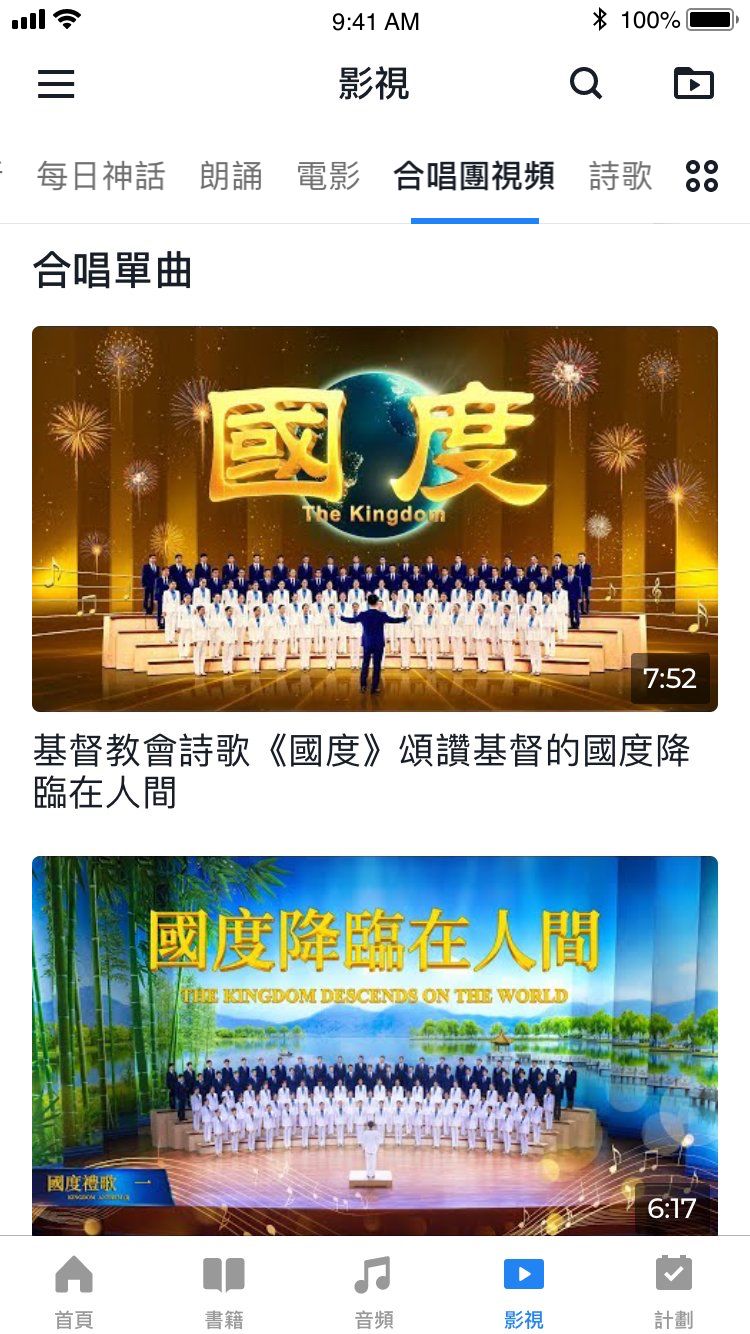Select the 合唱團視頻 tab

[x=474, y=176]
